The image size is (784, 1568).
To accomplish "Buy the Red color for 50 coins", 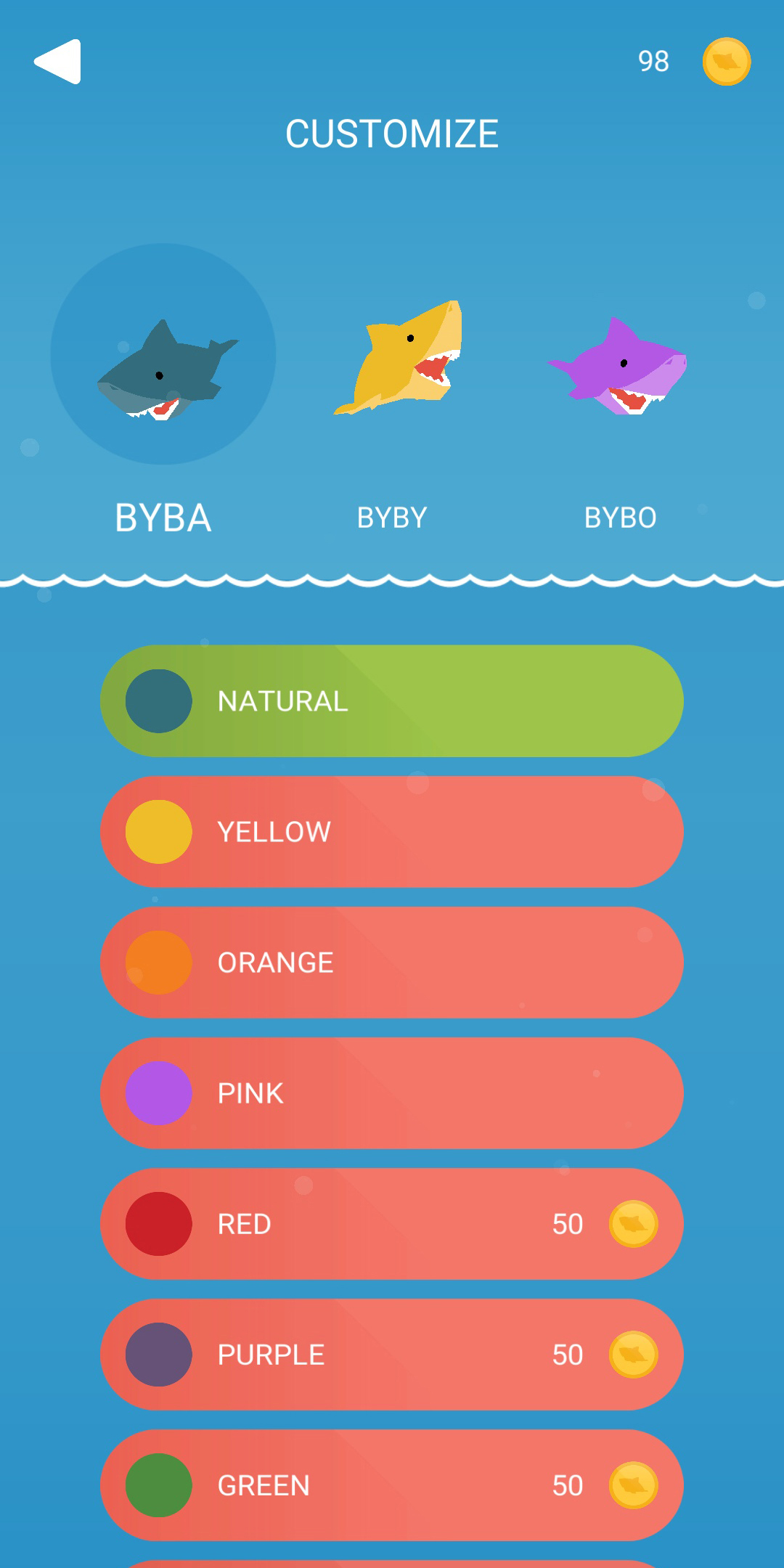I will coord(392,1224).
